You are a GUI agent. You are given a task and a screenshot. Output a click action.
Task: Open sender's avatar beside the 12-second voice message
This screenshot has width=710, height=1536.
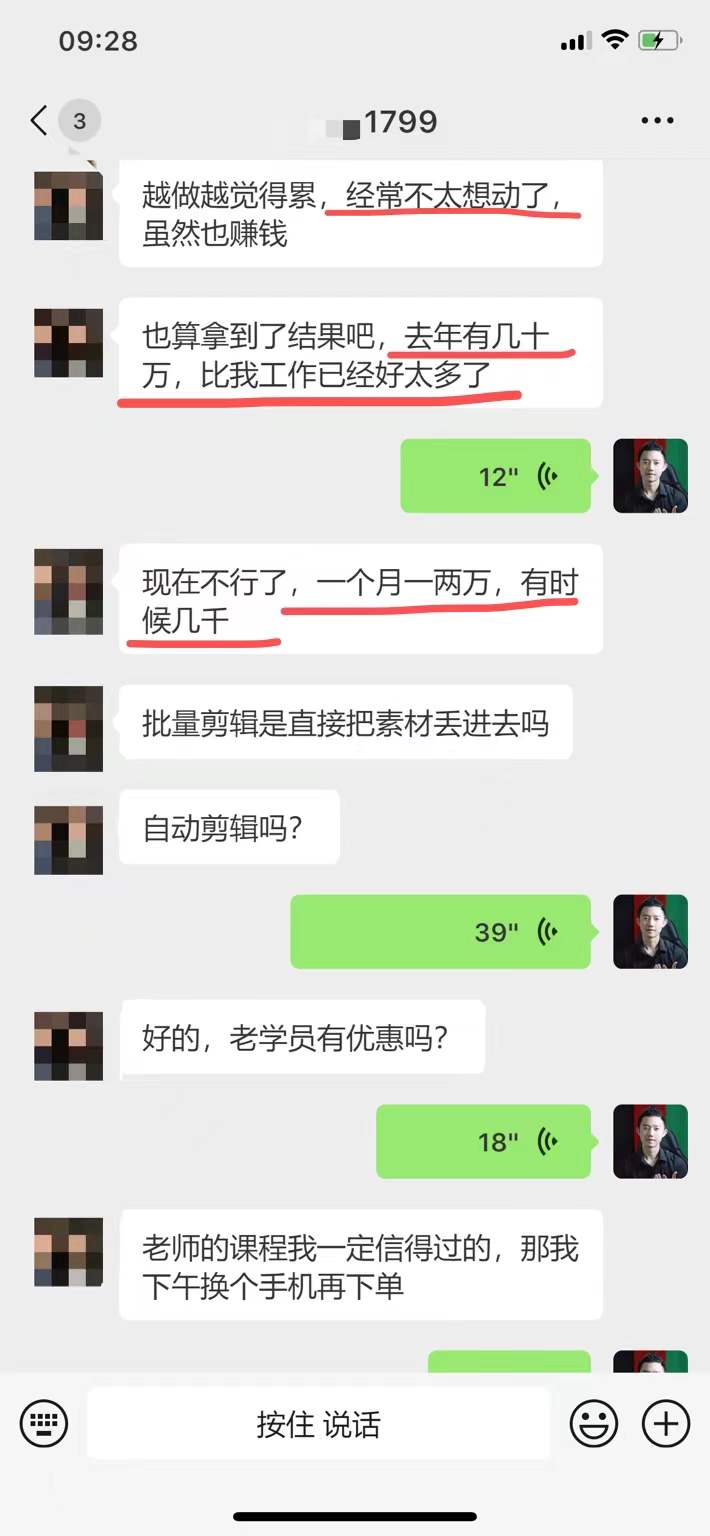650,476
